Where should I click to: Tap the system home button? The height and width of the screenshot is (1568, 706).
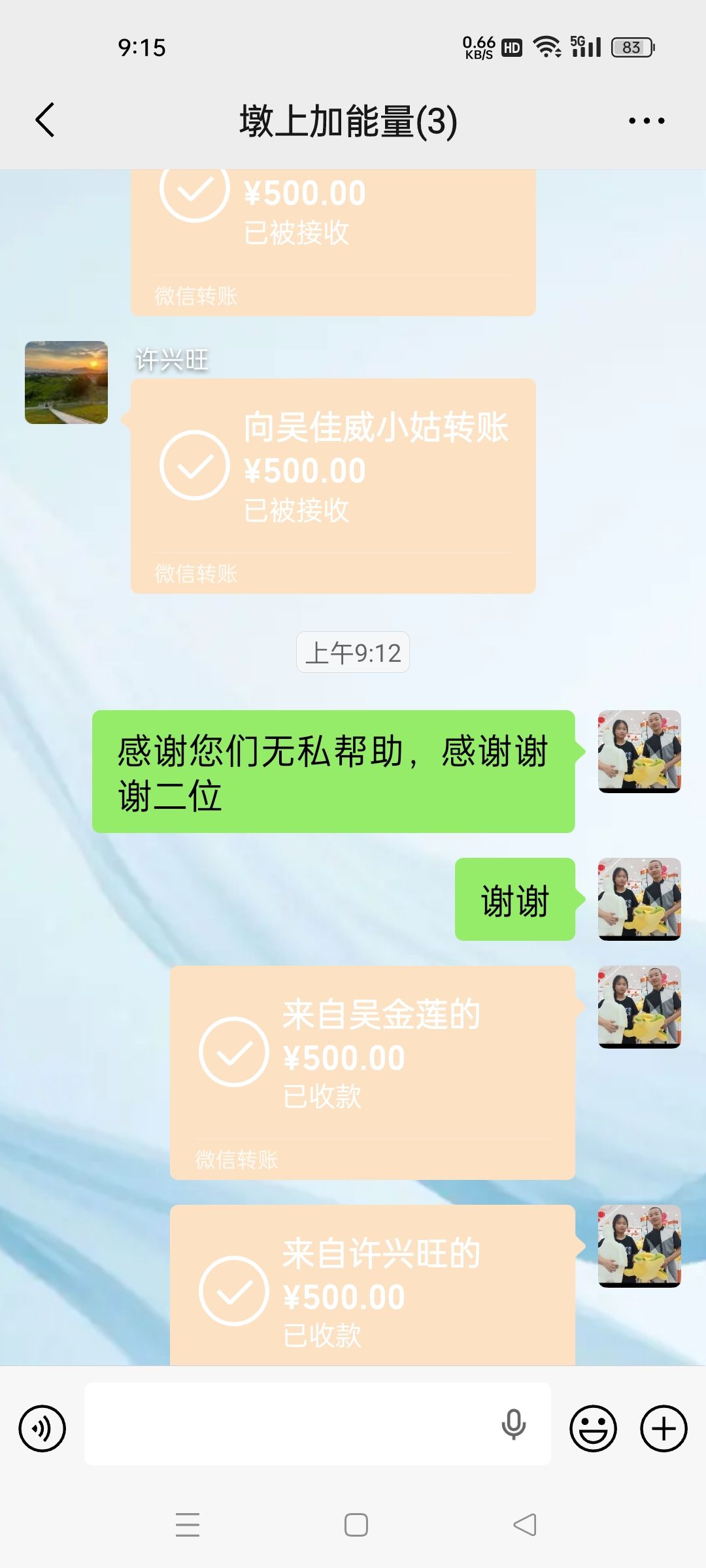(356, 1525)
